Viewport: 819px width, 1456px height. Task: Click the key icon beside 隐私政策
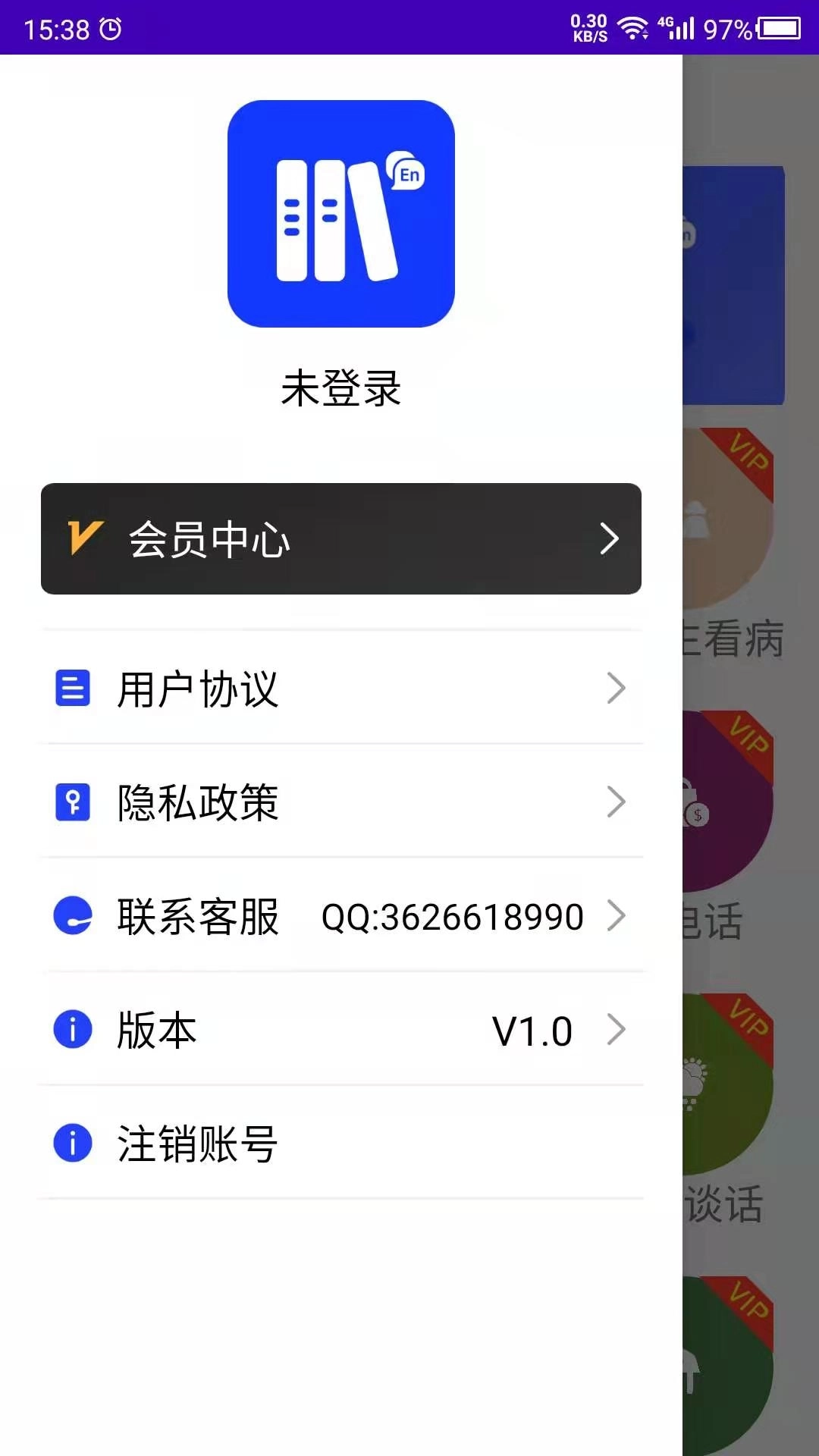pos(72,802)
